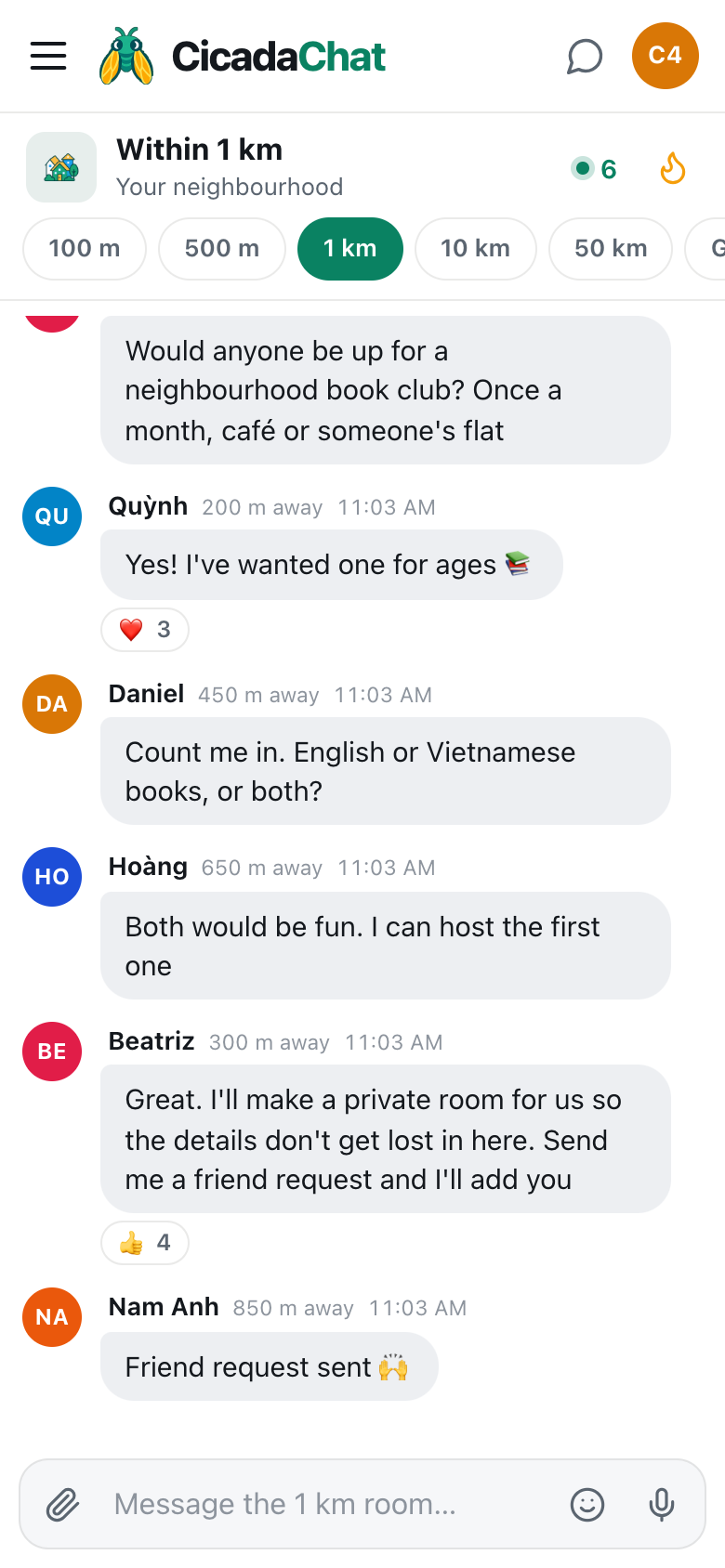Open the emoji picker
Screen dimensions: 725x1568
587,1504
